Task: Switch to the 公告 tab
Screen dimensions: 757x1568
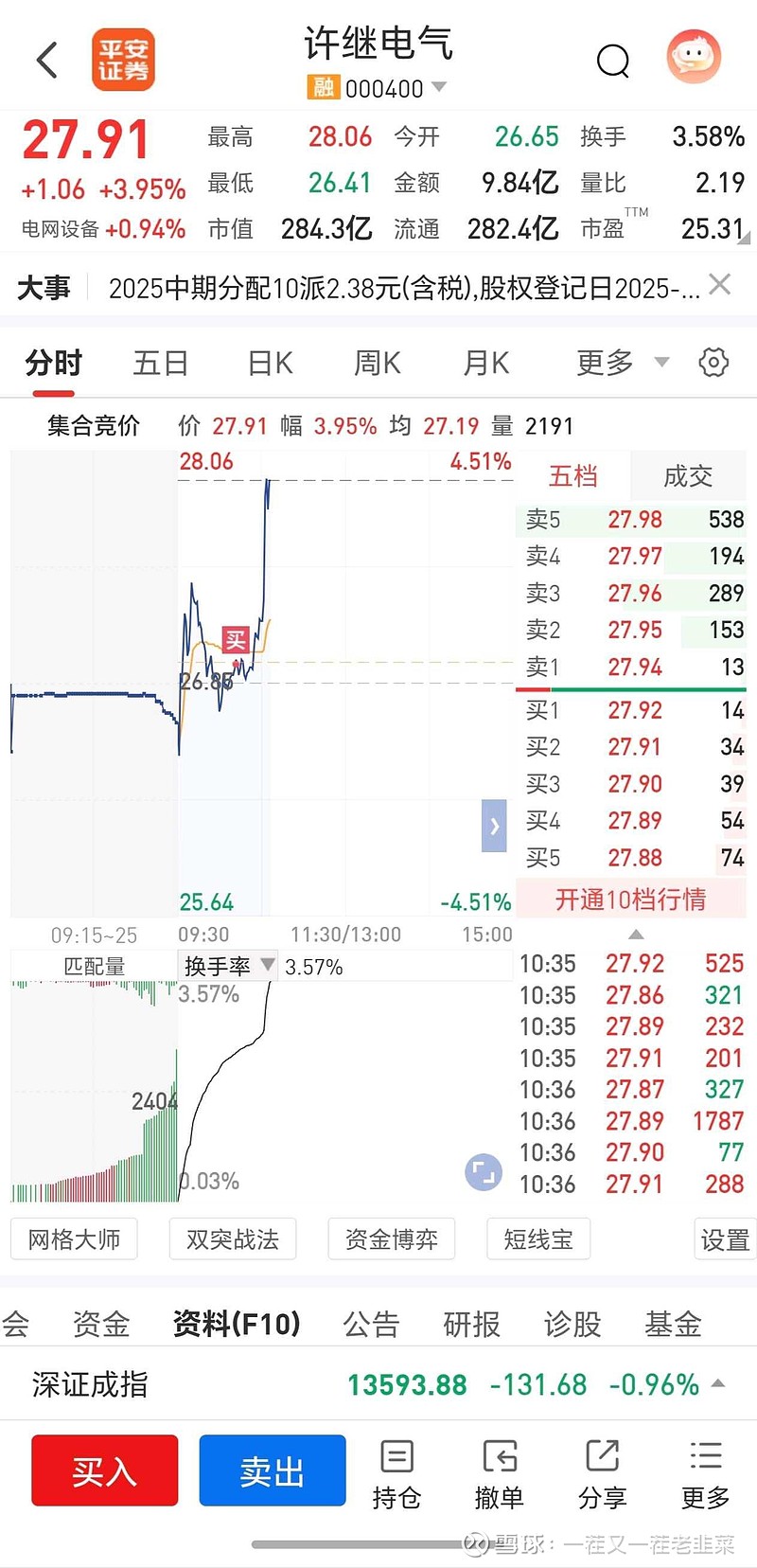Action: click(x=371, y=1324)
